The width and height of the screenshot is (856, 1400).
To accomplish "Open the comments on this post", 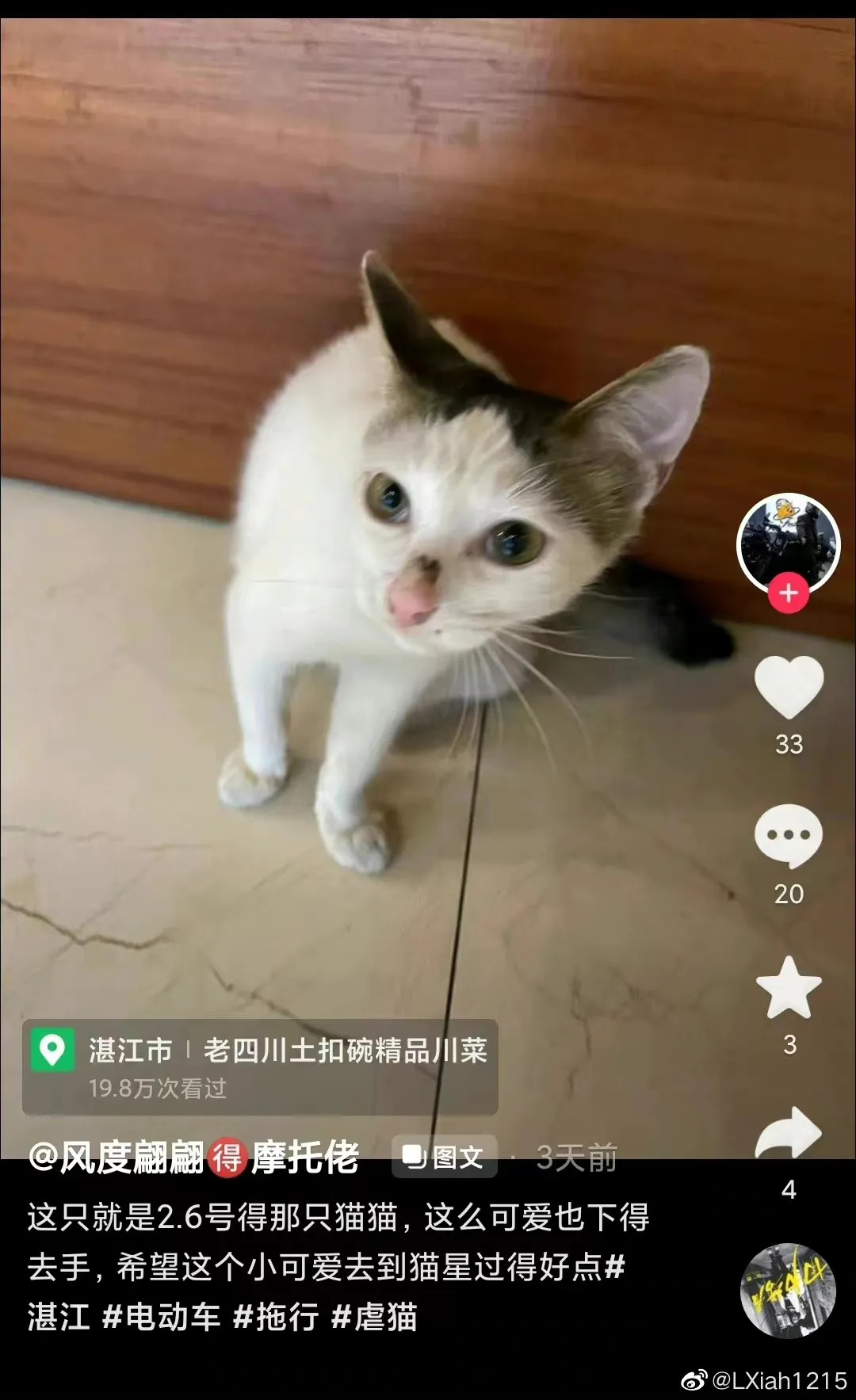I will 789,835.
